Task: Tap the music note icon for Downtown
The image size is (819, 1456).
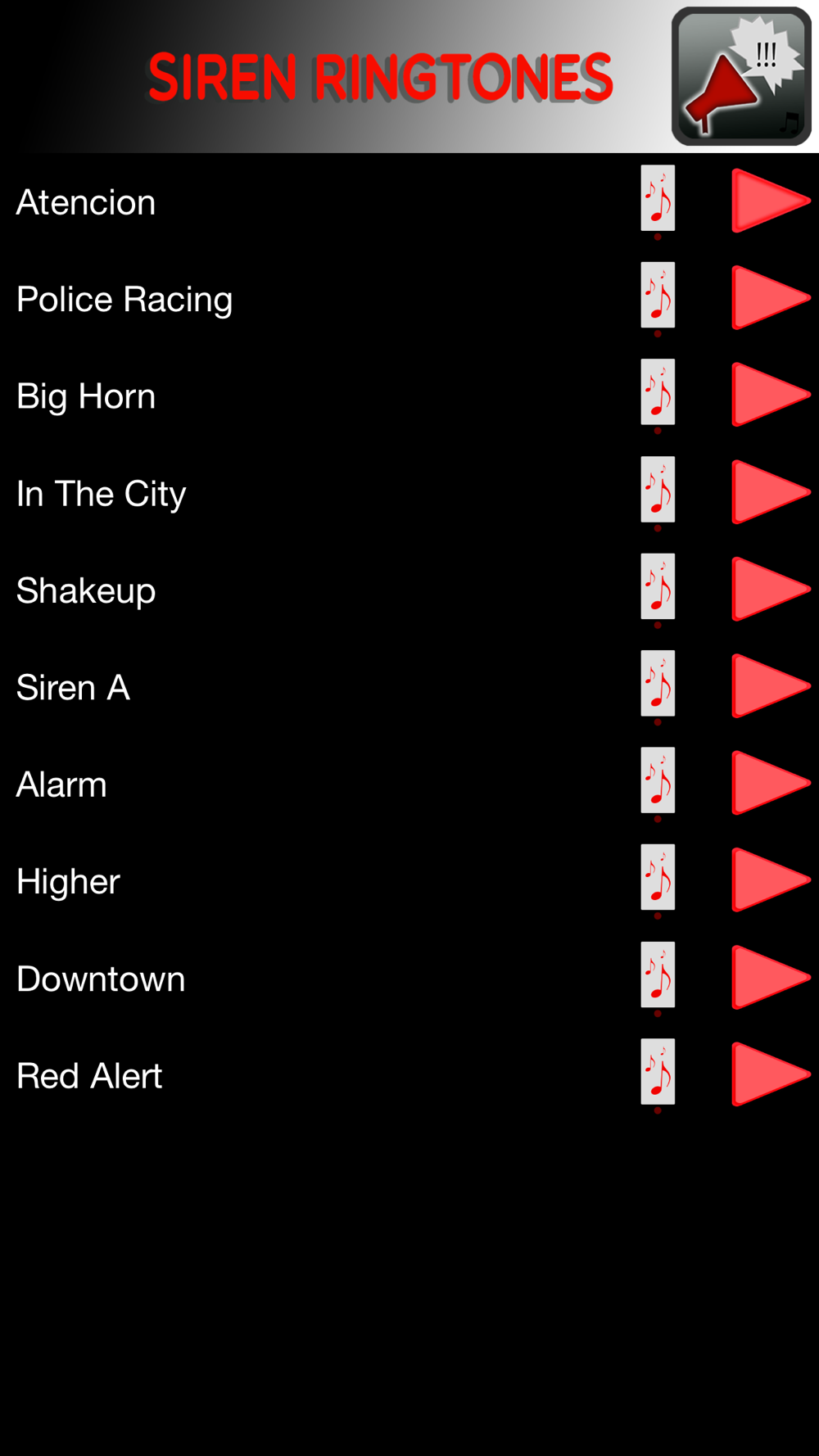Action: pyautogui.click(x=658, y=975)
